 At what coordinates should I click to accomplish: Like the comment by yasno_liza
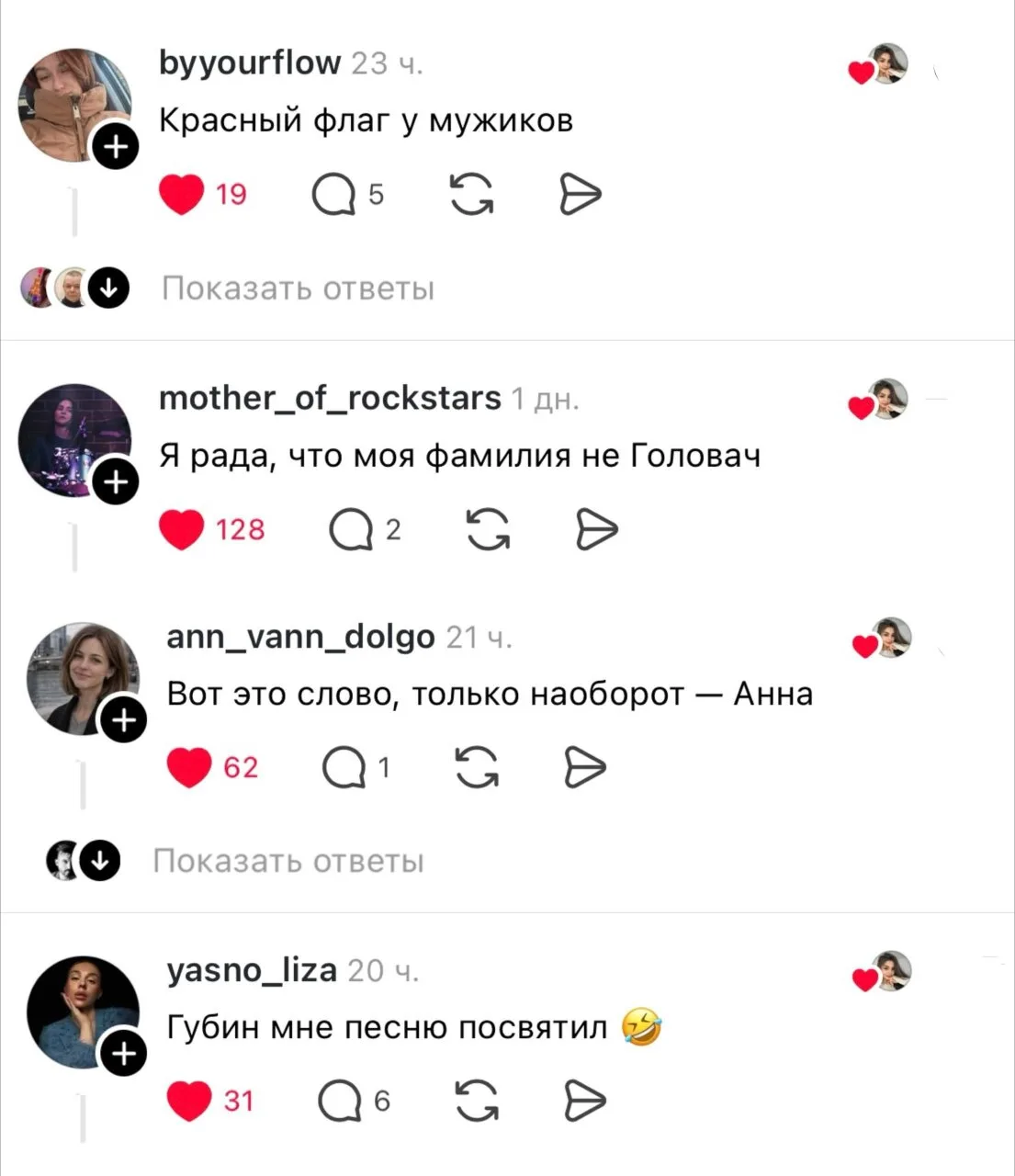pos(189,1101)
